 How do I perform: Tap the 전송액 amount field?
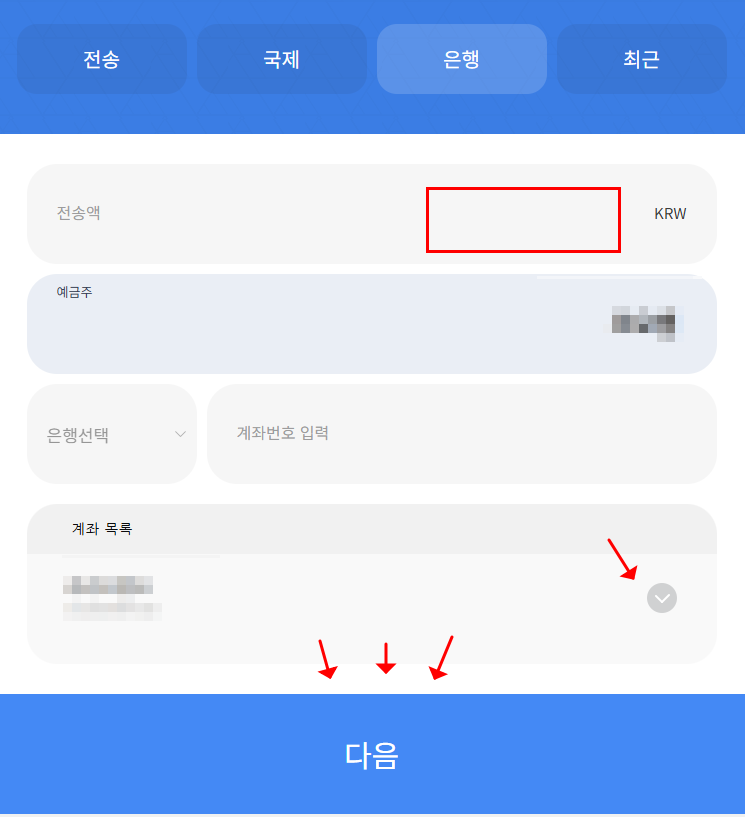point(523,219)
